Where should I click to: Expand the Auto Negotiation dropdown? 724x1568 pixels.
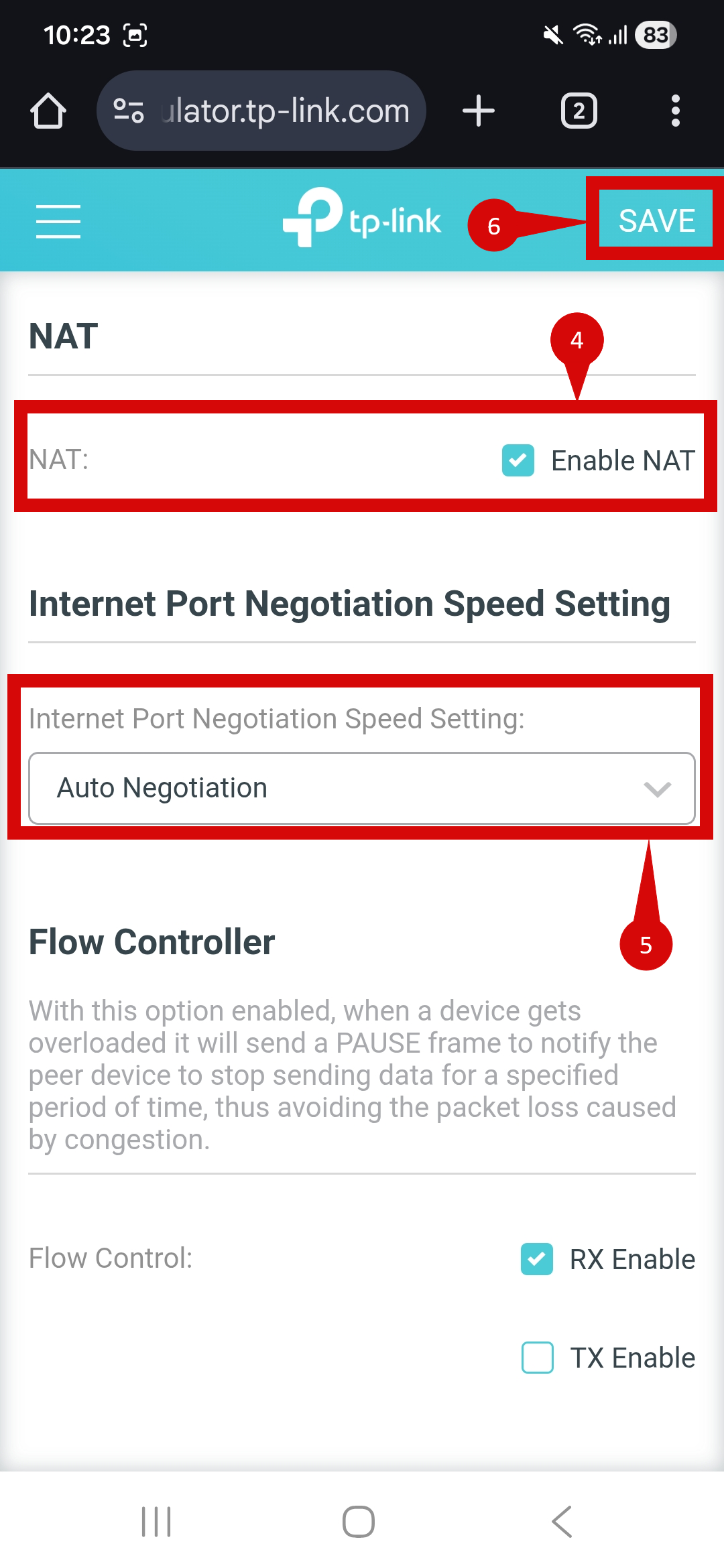pyautogui.click(x=362, y=788)
